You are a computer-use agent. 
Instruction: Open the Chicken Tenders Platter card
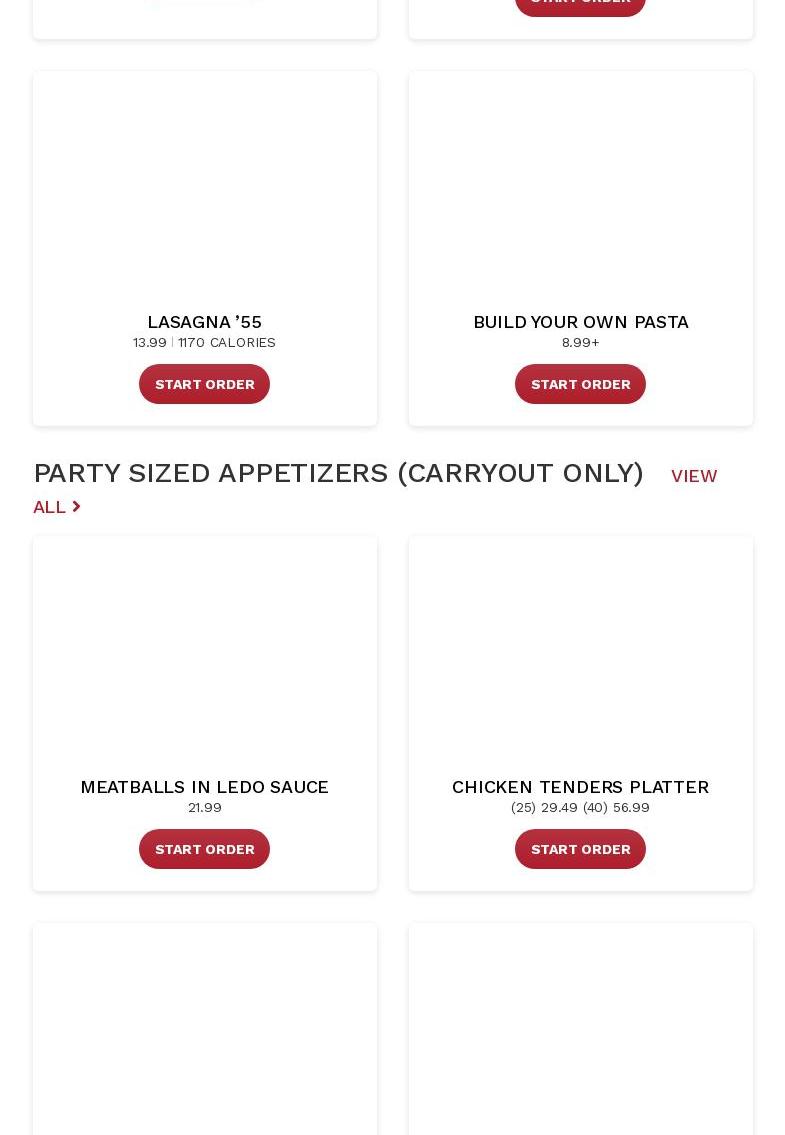coord(580,786)
